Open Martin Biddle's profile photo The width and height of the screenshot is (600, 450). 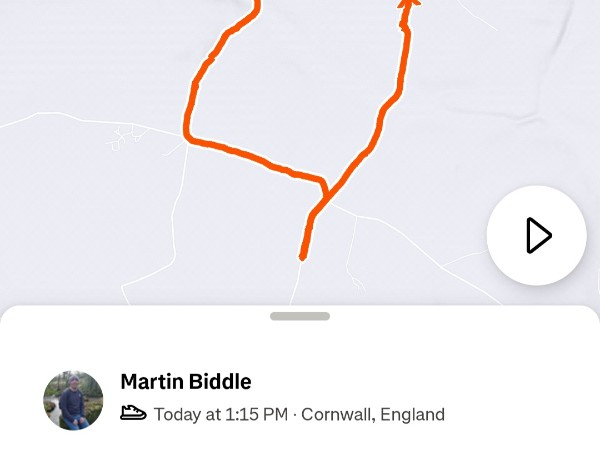73,400
